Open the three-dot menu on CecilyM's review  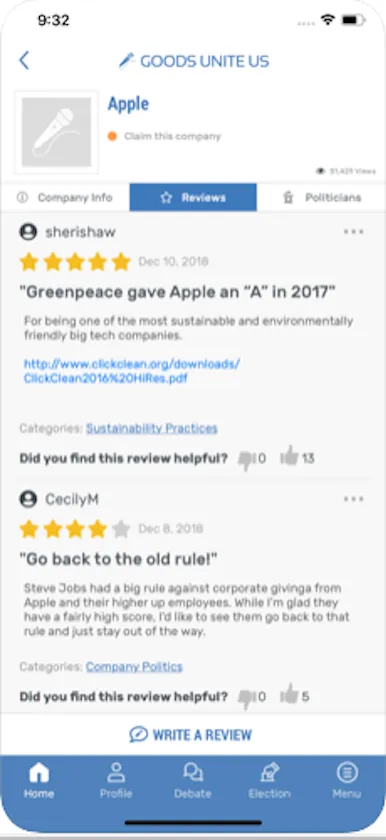click(x=354, y=499)
